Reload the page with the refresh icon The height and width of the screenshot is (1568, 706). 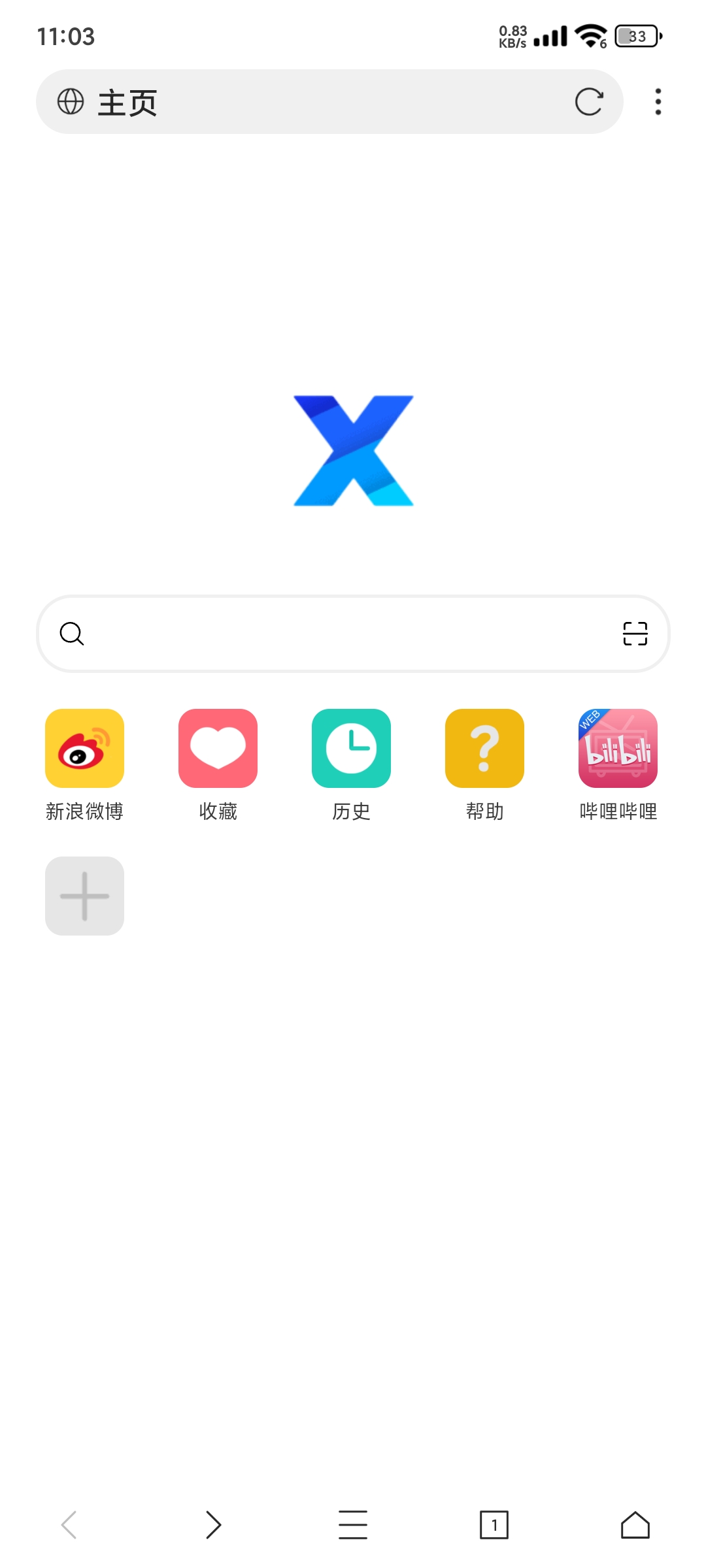tap(588, 102)
